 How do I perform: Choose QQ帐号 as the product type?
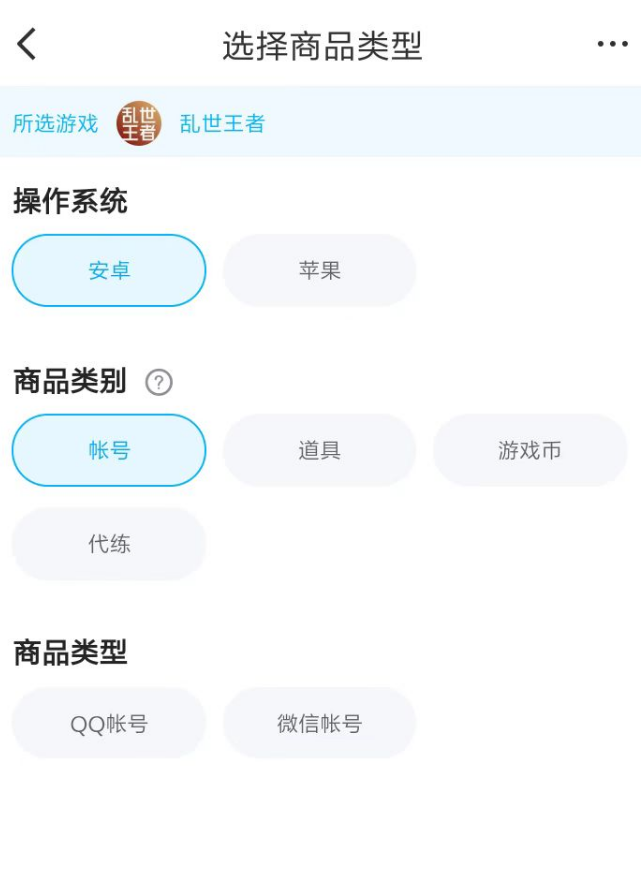pyautogui.click(x=109, y=724)
